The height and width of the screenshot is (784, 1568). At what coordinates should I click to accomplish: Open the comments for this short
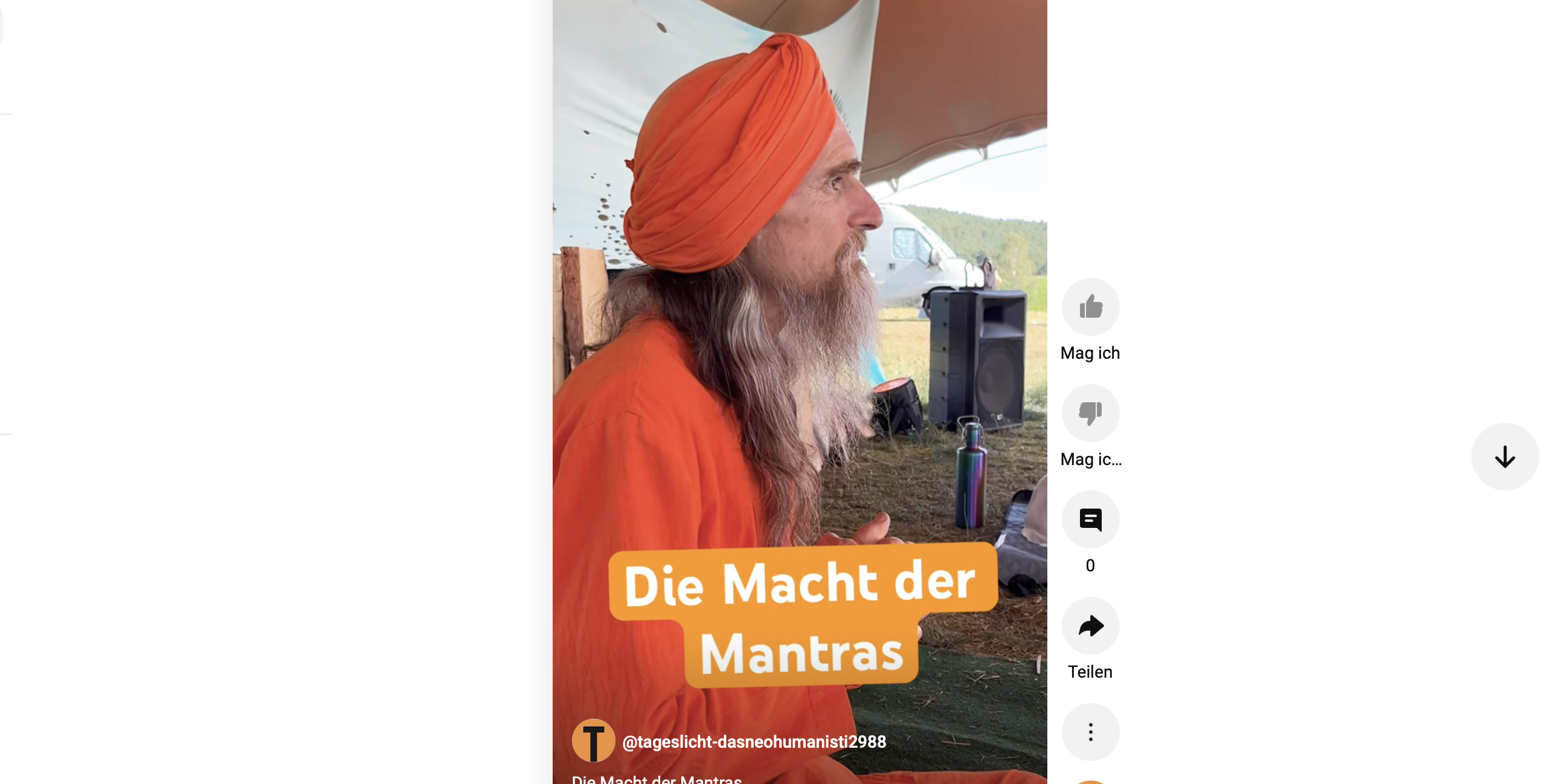point(1090,519)
